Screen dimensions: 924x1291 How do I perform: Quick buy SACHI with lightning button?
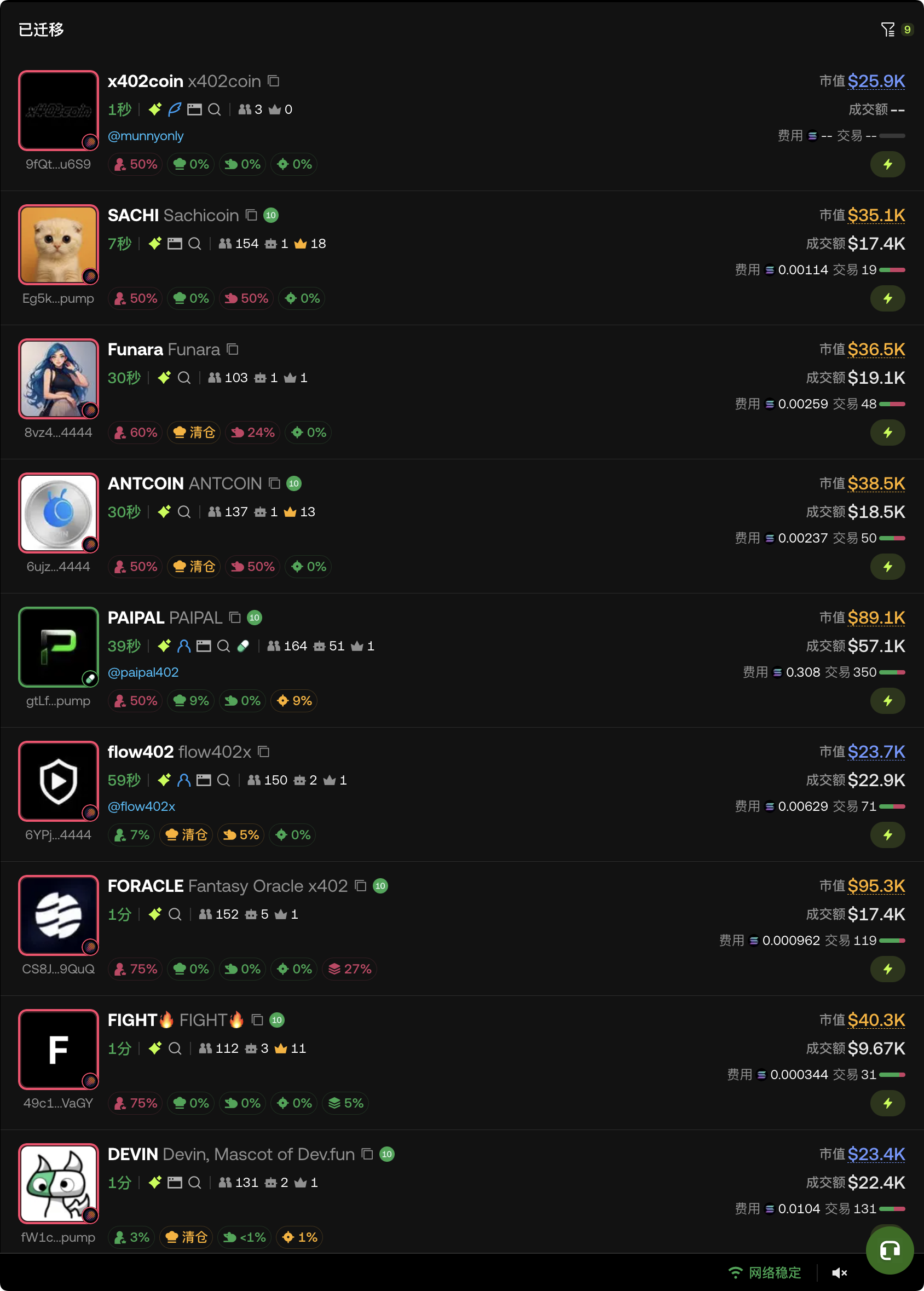click(887, 299)
